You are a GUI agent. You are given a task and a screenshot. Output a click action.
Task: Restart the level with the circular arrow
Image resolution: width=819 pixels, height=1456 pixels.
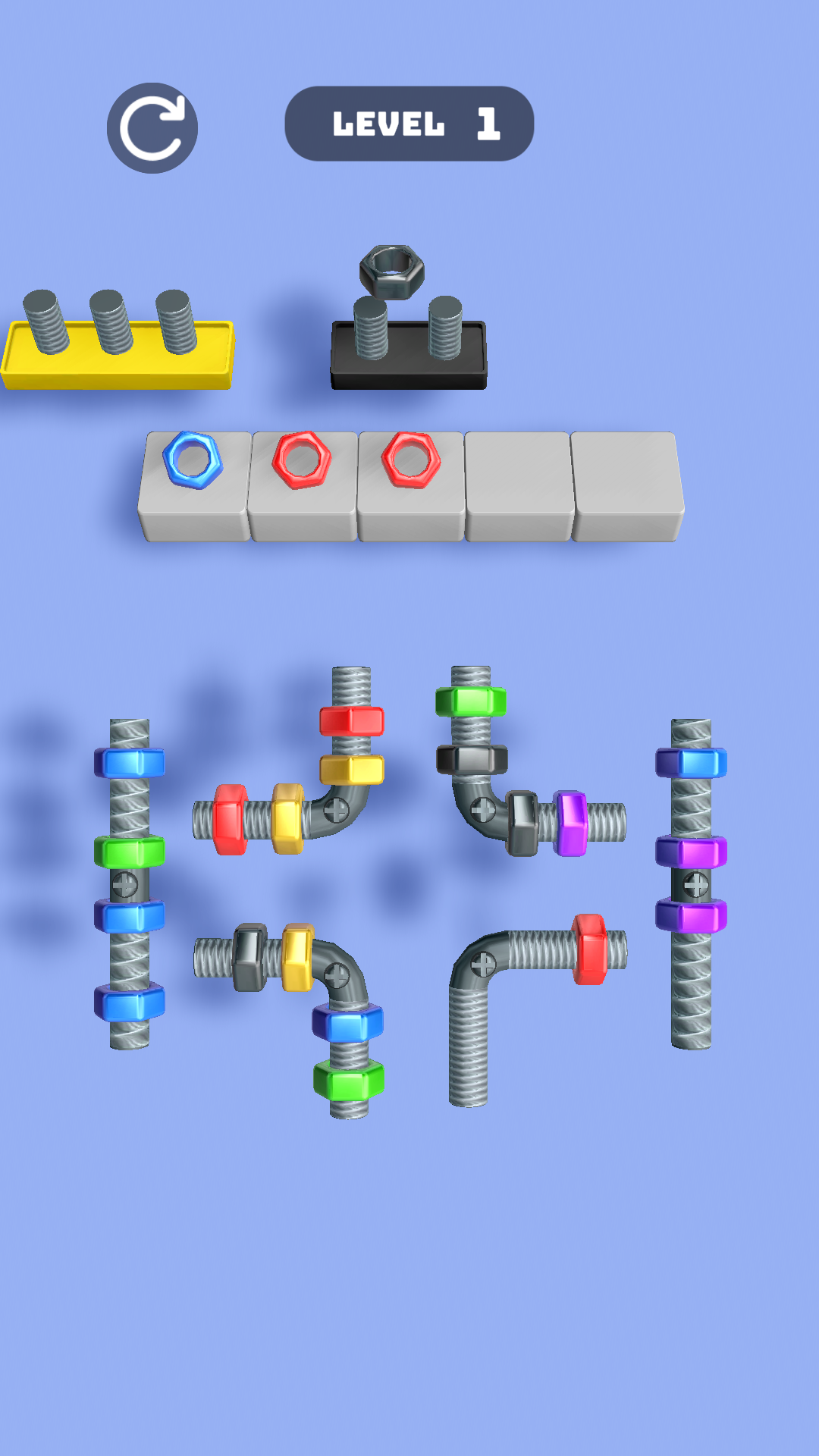(x=152, y=128)
